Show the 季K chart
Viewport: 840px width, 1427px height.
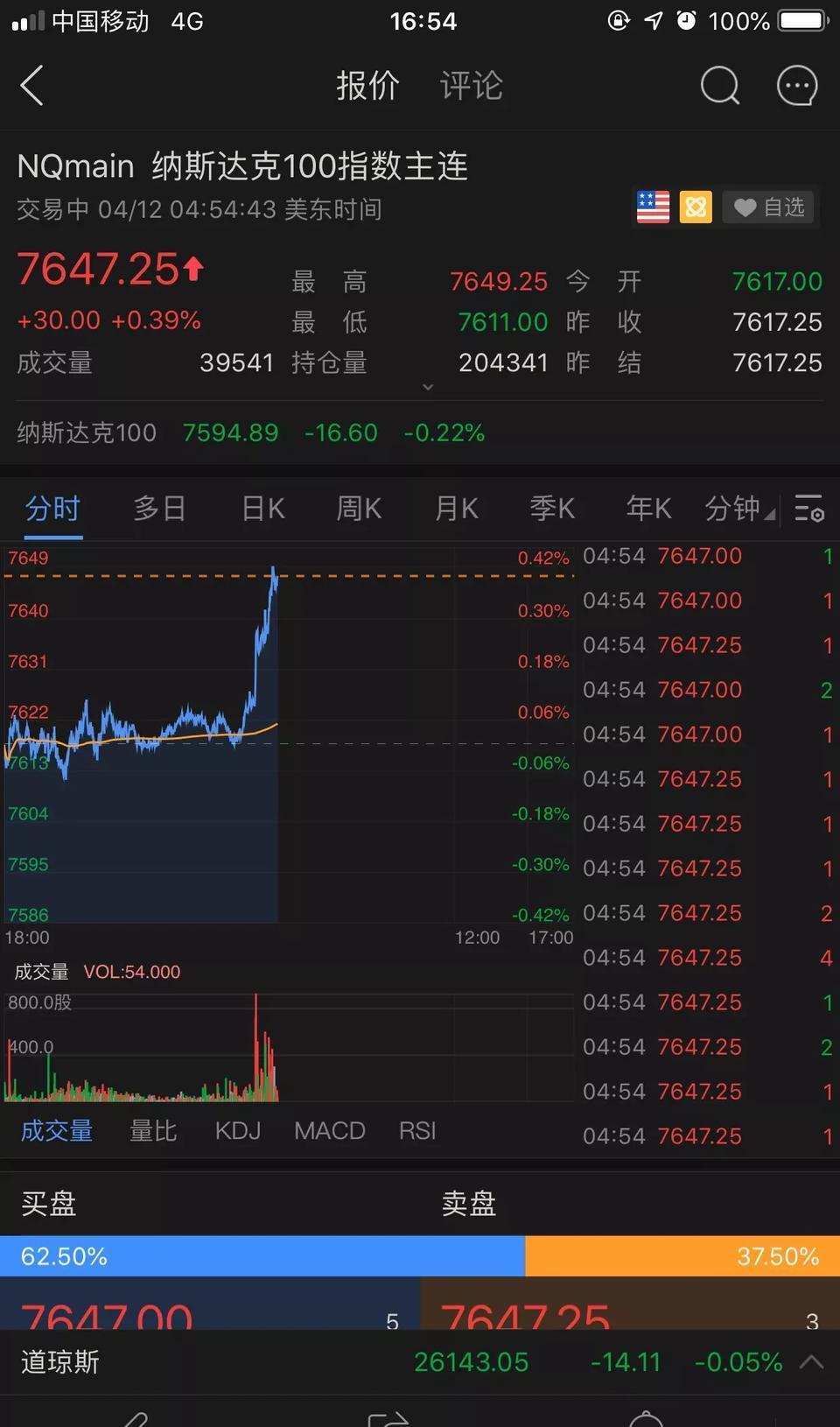[x=552, y=509]
